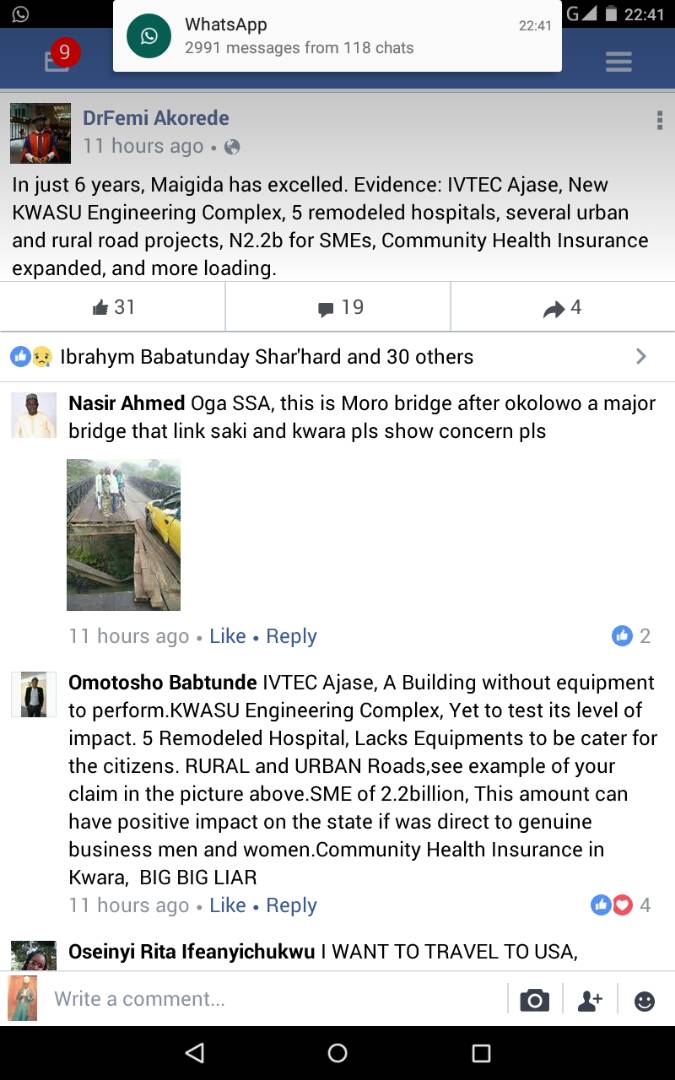Like Omotosho Babtunde's comment
The width and height of the screenshot is (675, 1080).
(228, 905)
